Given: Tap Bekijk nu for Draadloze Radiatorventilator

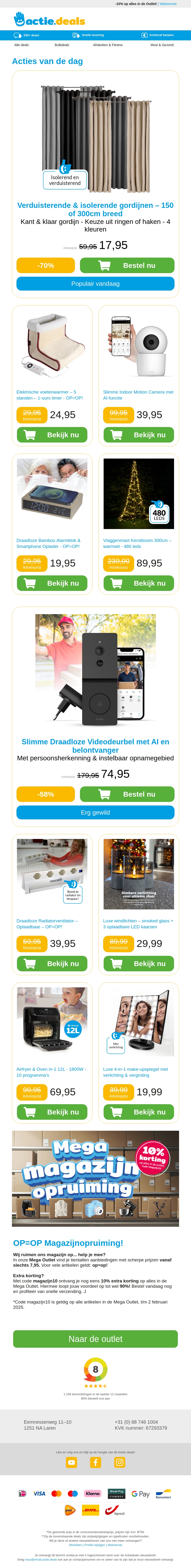Looking at the screenshot, I should (x=52, y=963).
